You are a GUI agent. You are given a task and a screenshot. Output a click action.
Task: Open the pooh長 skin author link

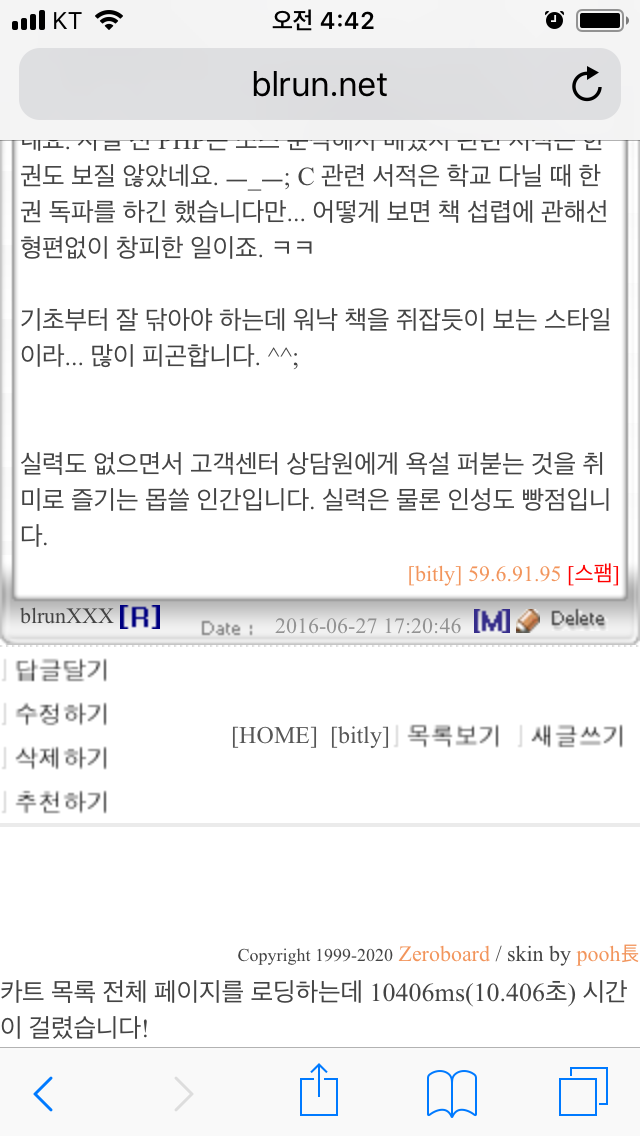coord(607,954)
